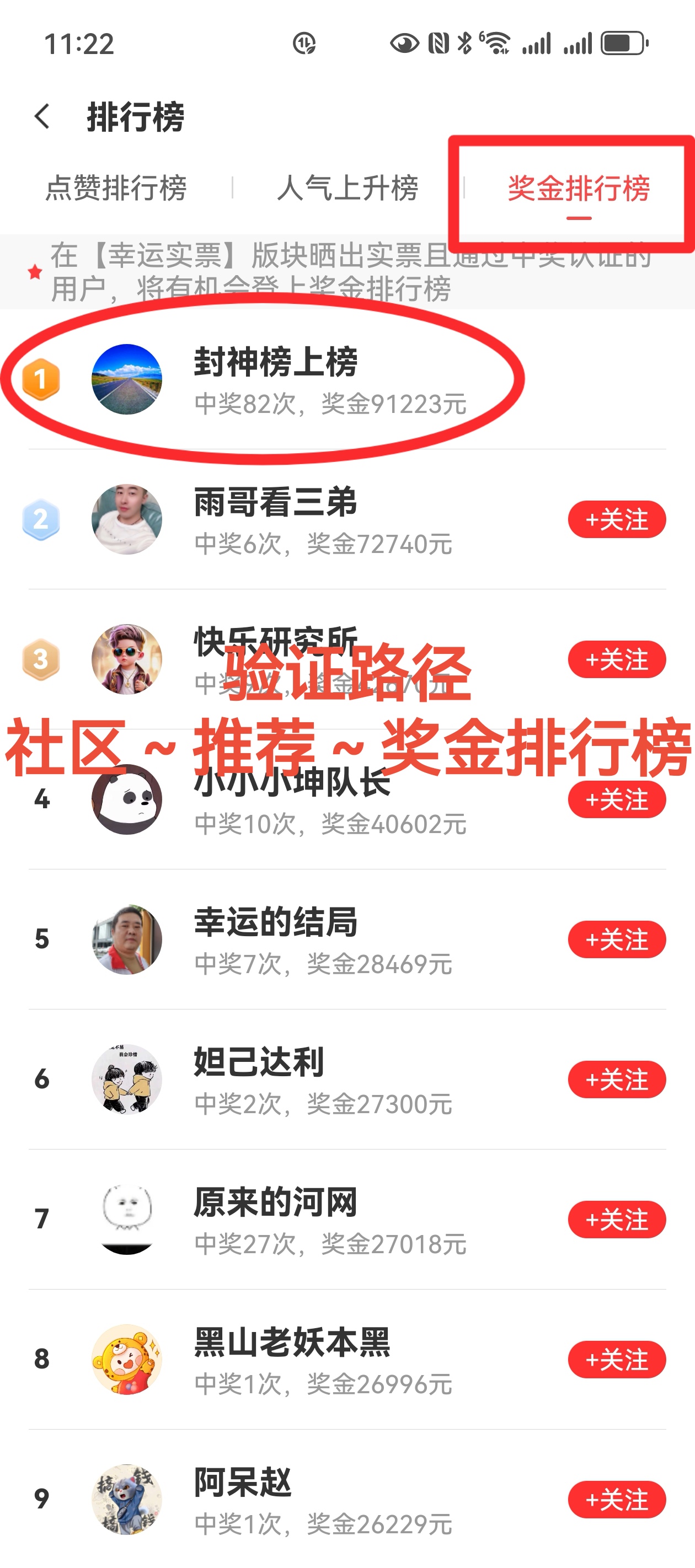The image size is (695, 1568).
Task: Open 封神榜上榜's profile avatar
Action: [x=127, y=379]
